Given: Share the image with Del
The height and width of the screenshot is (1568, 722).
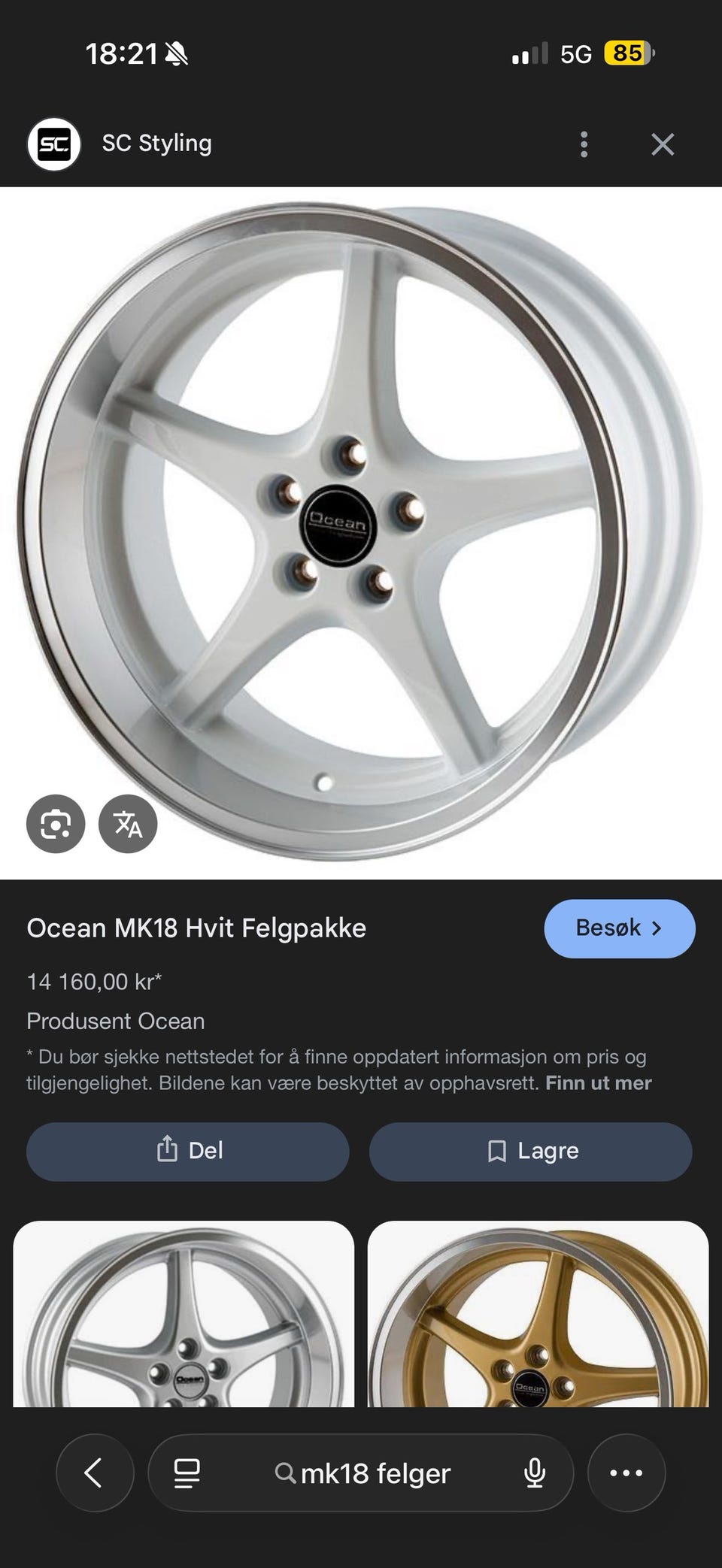Looking at the screenshot, I should pos(188,1151).
